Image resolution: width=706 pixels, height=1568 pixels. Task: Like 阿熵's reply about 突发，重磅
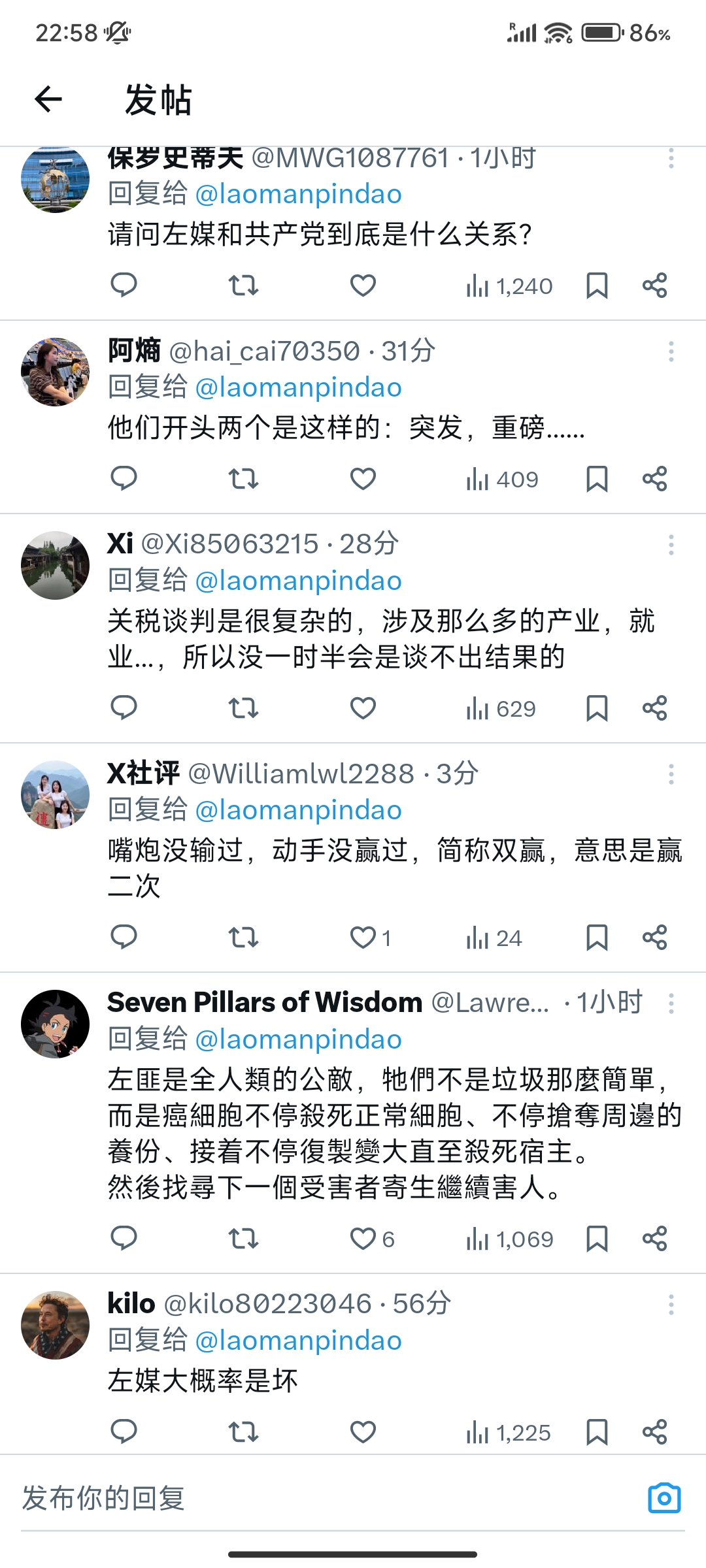coord(363,479)
